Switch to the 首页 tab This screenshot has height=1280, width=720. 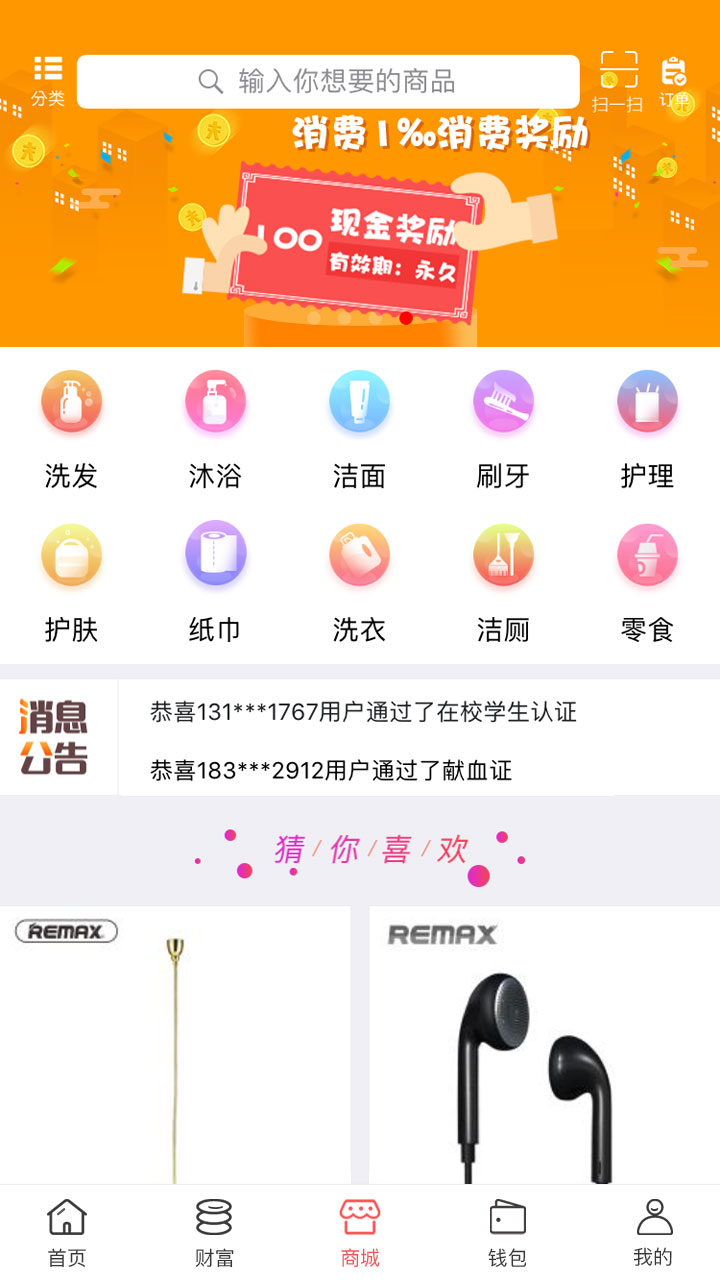(x=67, y=1232)
